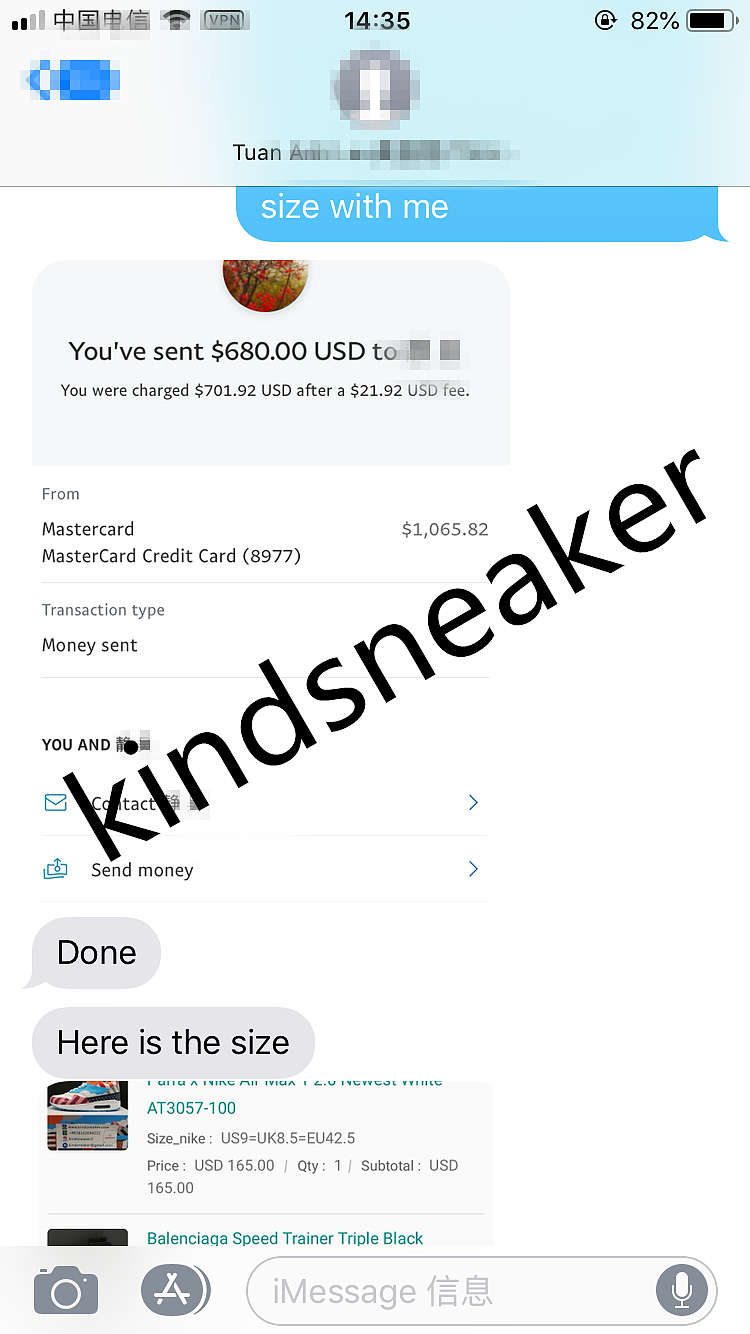Open contact details for Tuan
This screenshot has width=750, height=1334.
[x=375, y=100]
